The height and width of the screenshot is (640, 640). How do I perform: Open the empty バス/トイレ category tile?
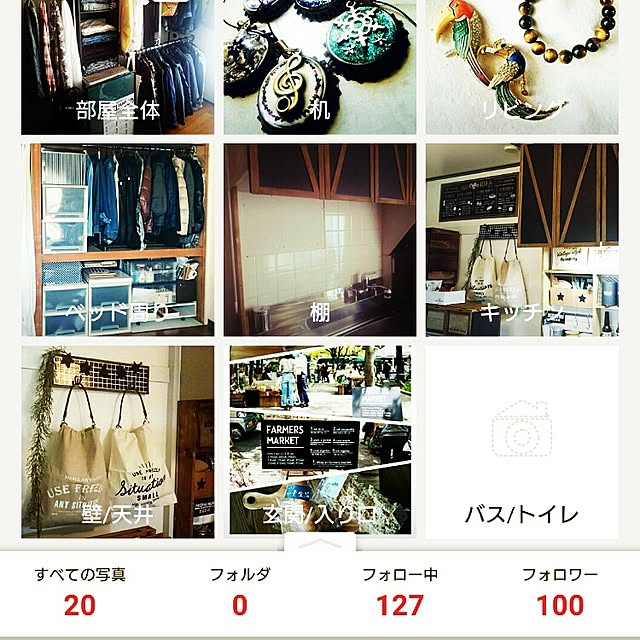click(x=522, y=442)
